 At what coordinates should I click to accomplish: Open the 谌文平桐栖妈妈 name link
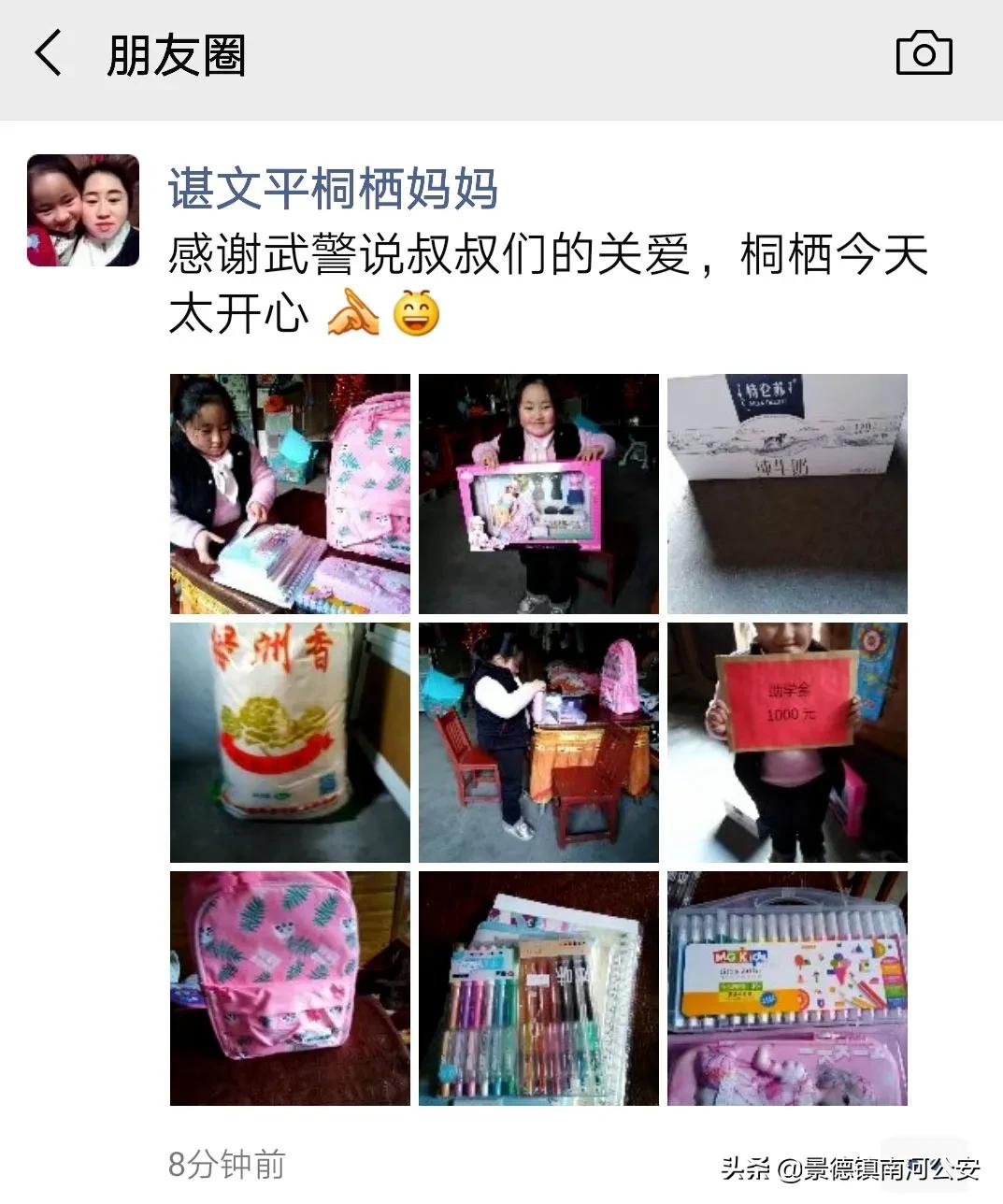333,190
